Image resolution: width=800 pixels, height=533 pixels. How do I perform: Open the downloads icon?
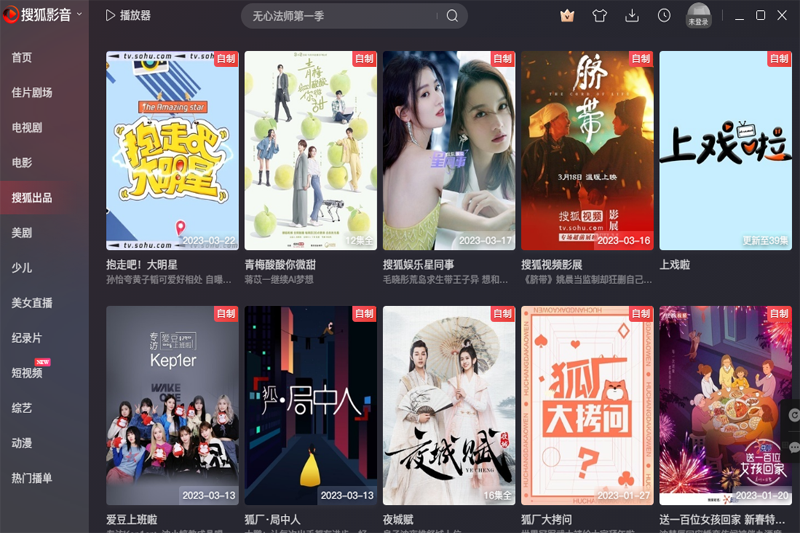tap(632, 16)
